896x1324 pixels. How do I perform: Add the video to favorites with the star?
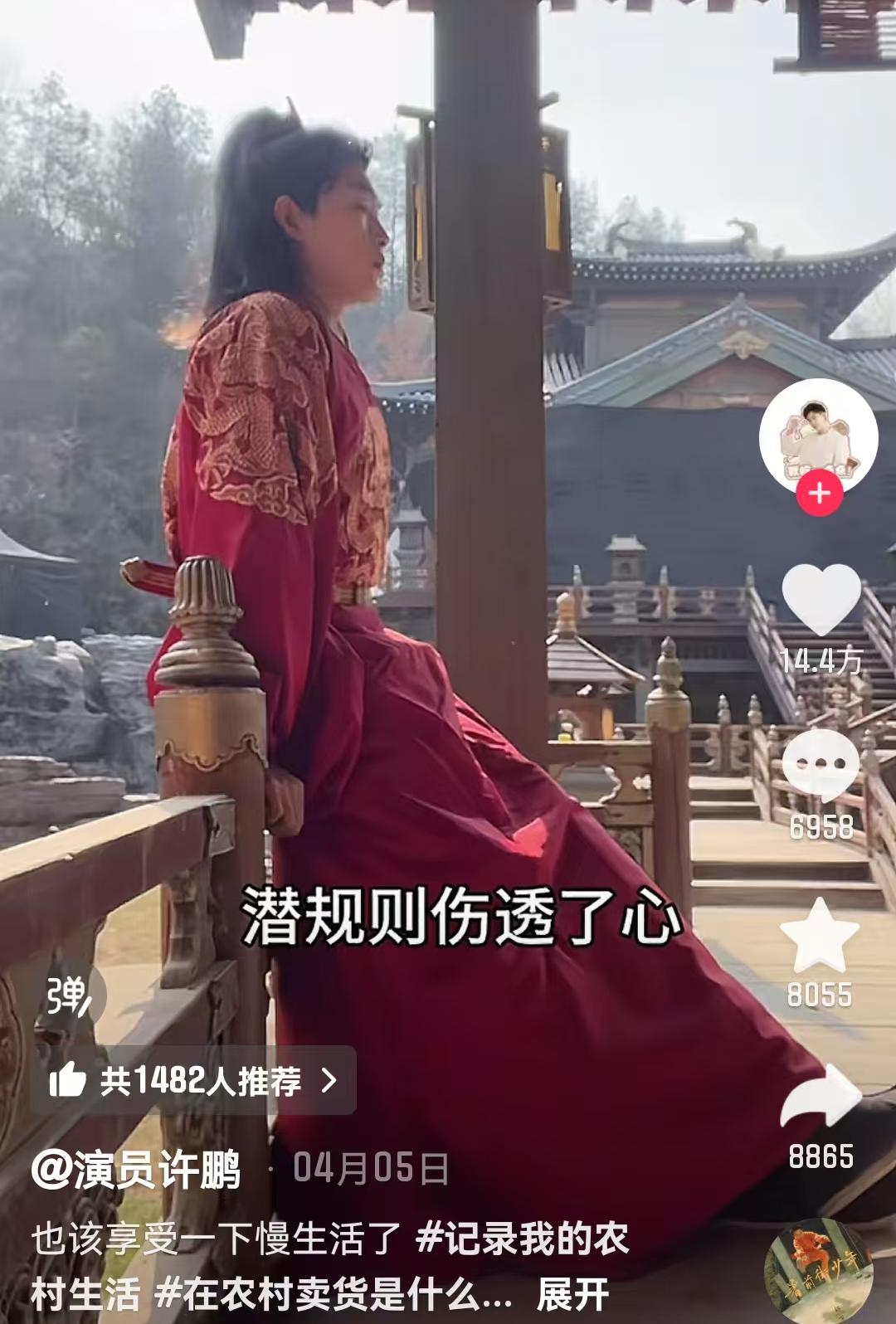tap(820, 937)
